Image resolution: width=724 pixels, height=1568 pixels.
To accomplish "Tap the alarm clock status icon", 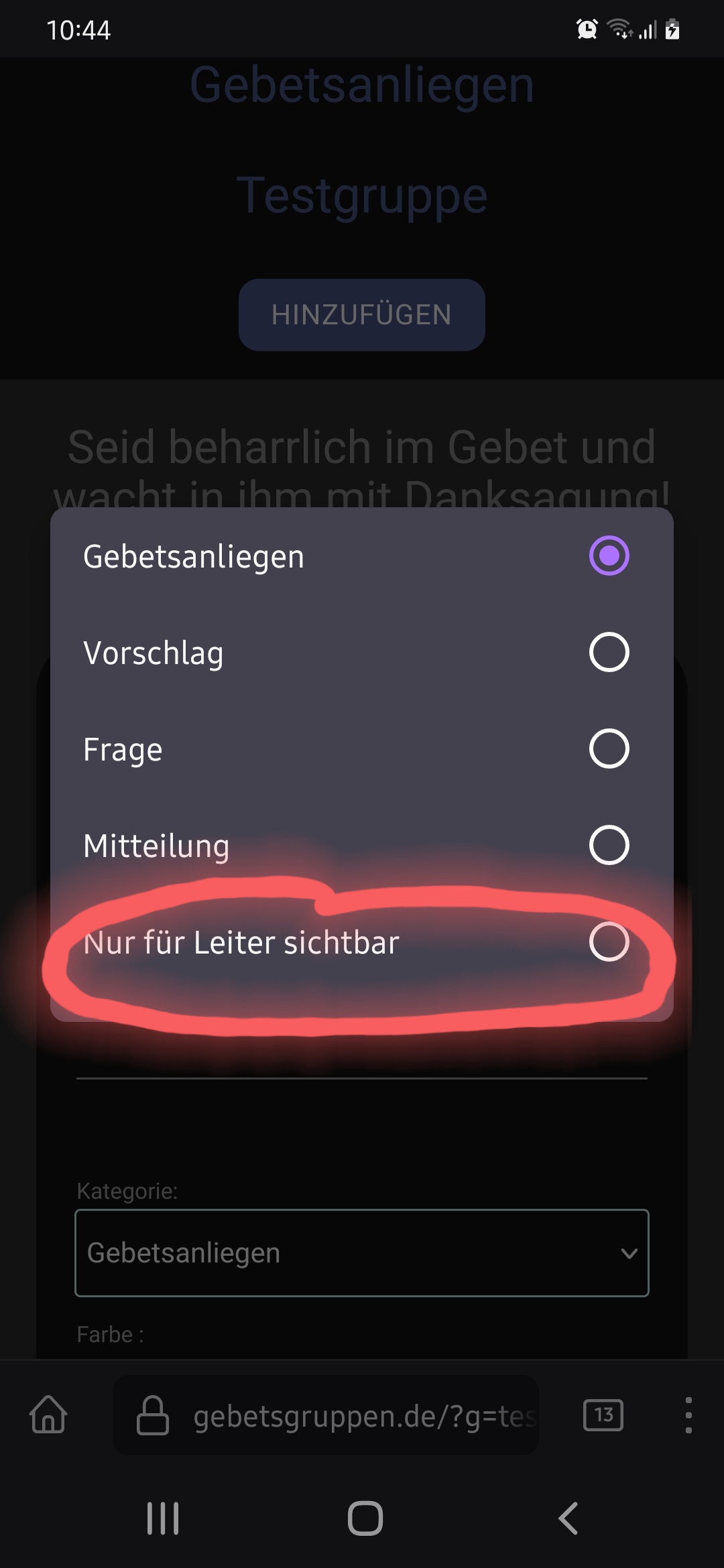I will [585, 29].
